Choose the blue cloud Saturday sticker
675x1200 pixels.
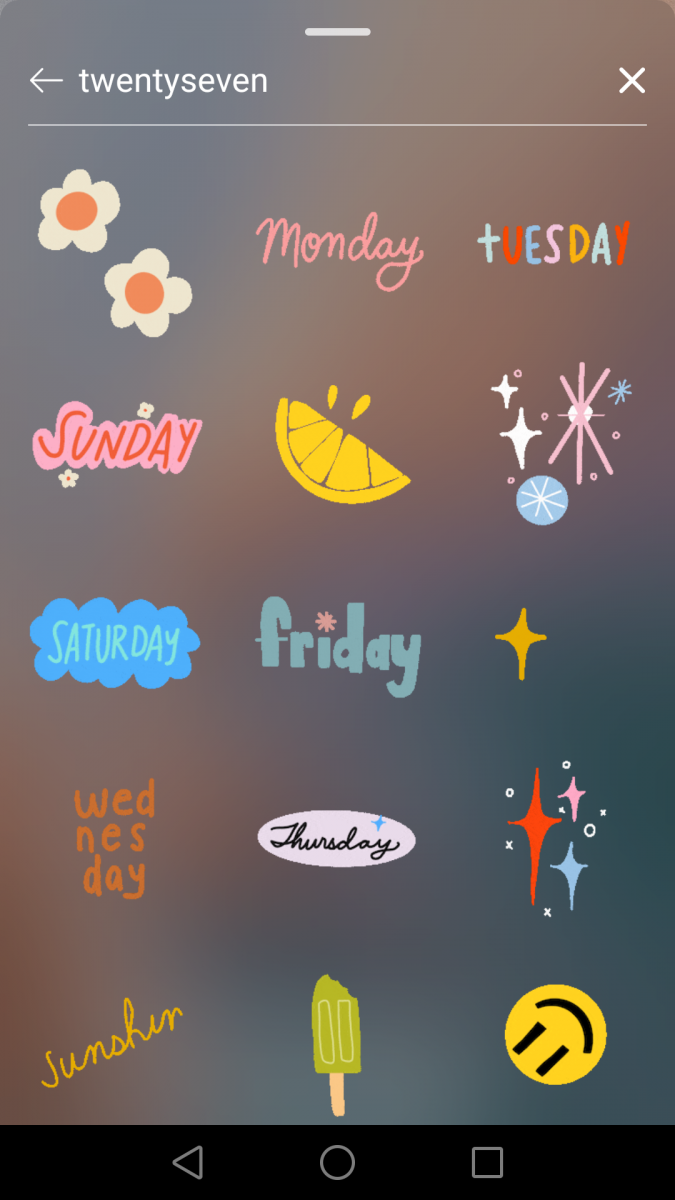115,642
